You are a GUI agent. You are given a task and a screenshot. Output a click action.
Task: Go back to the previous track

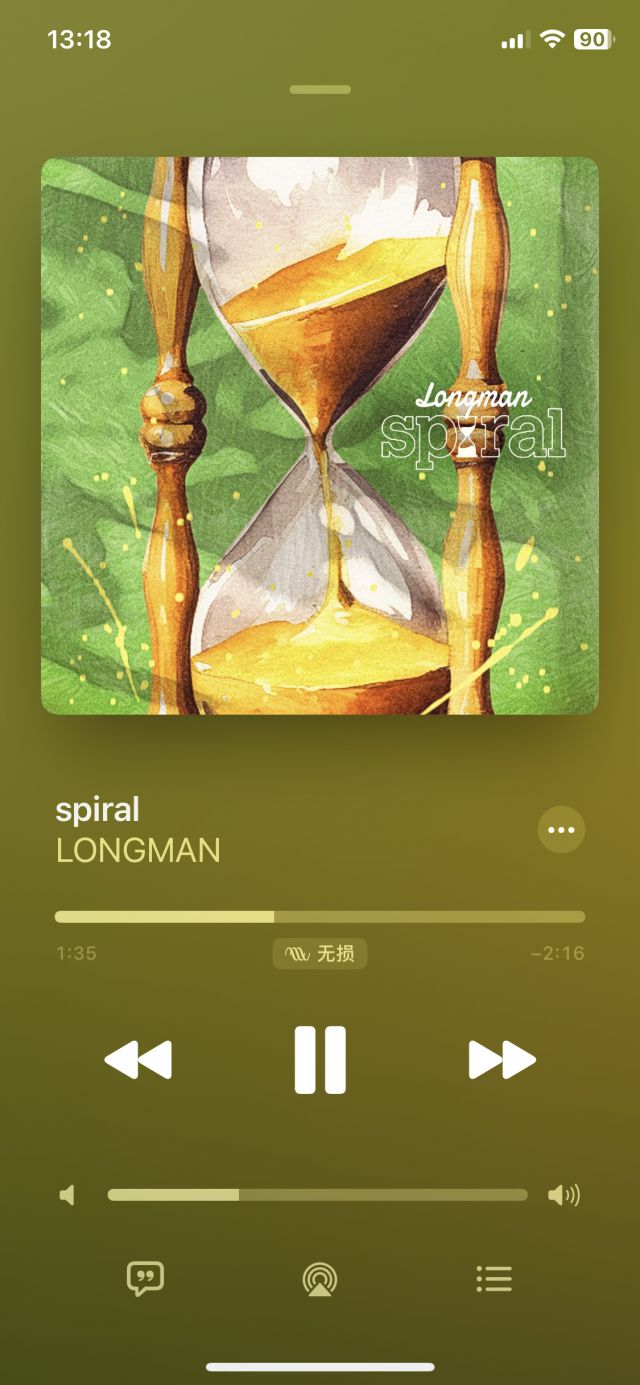click(138, 1060)
